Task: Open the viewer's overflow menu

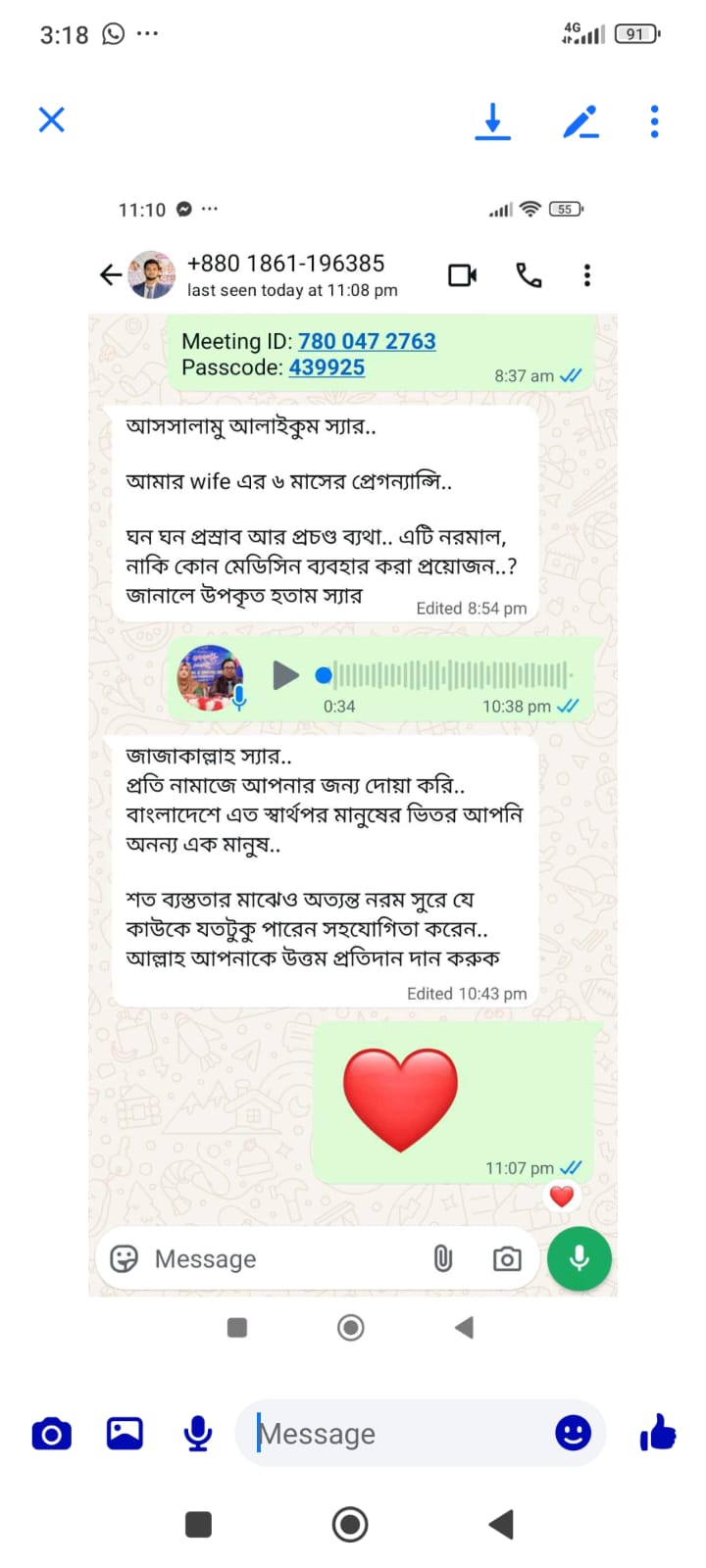Action: point(654,122)
